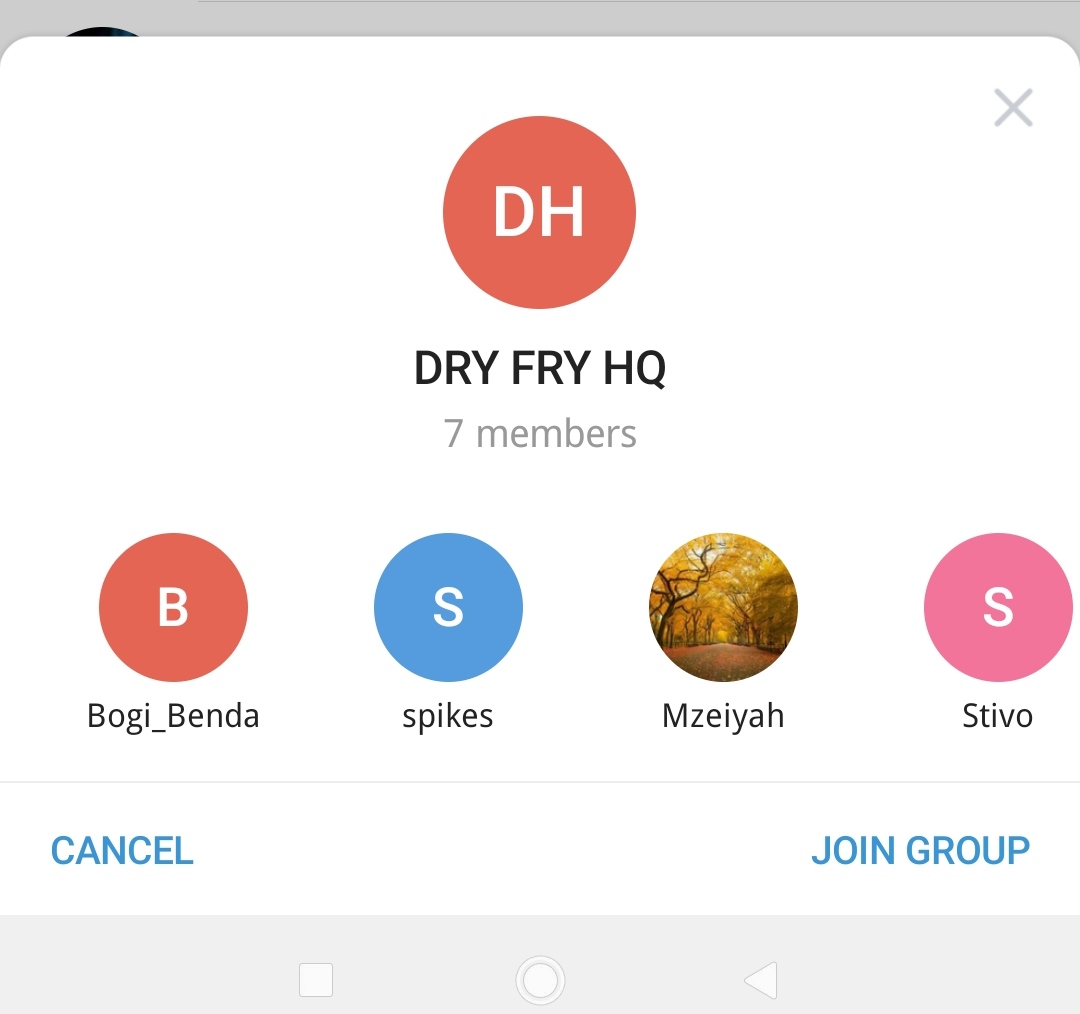Close the group invite dialog
The height and width of the screenshot is (1014, 1080).
pos(1013,108)
